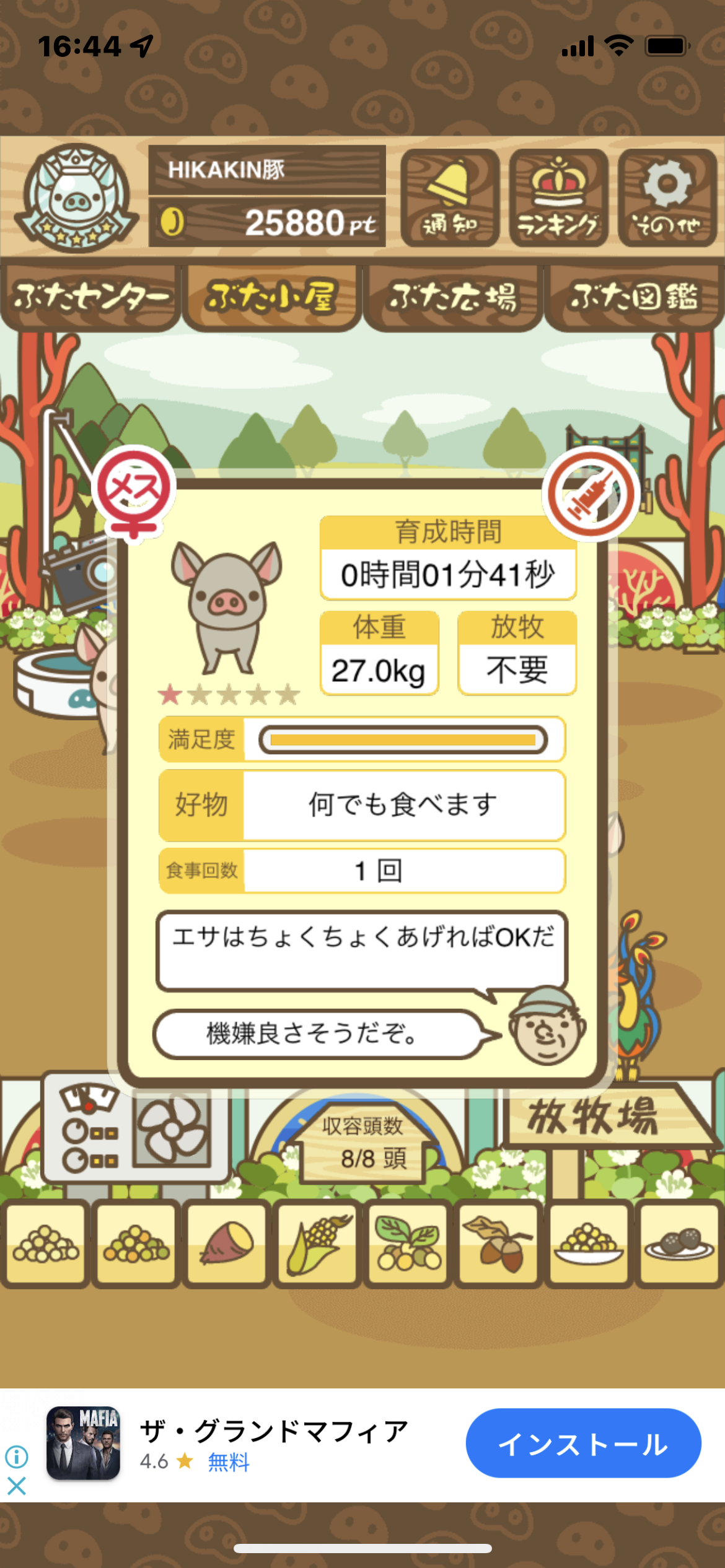Select the corn feed

click(317, 1243)
